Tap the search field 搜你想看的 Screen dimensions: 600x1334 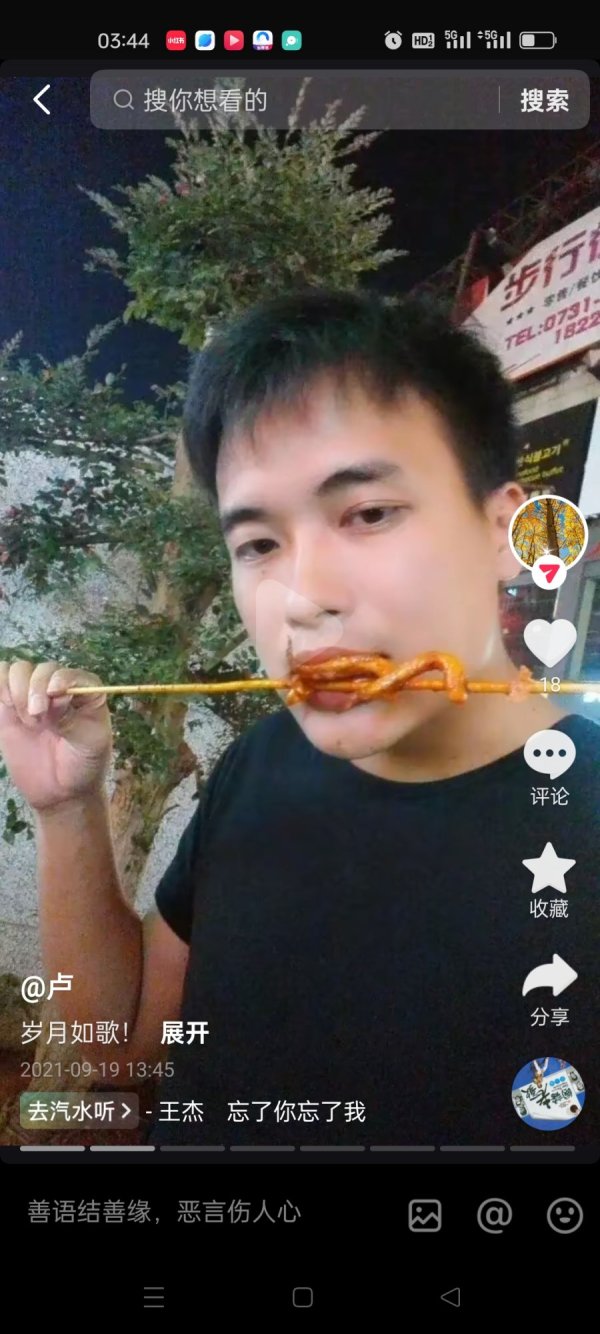coord(300,100)
